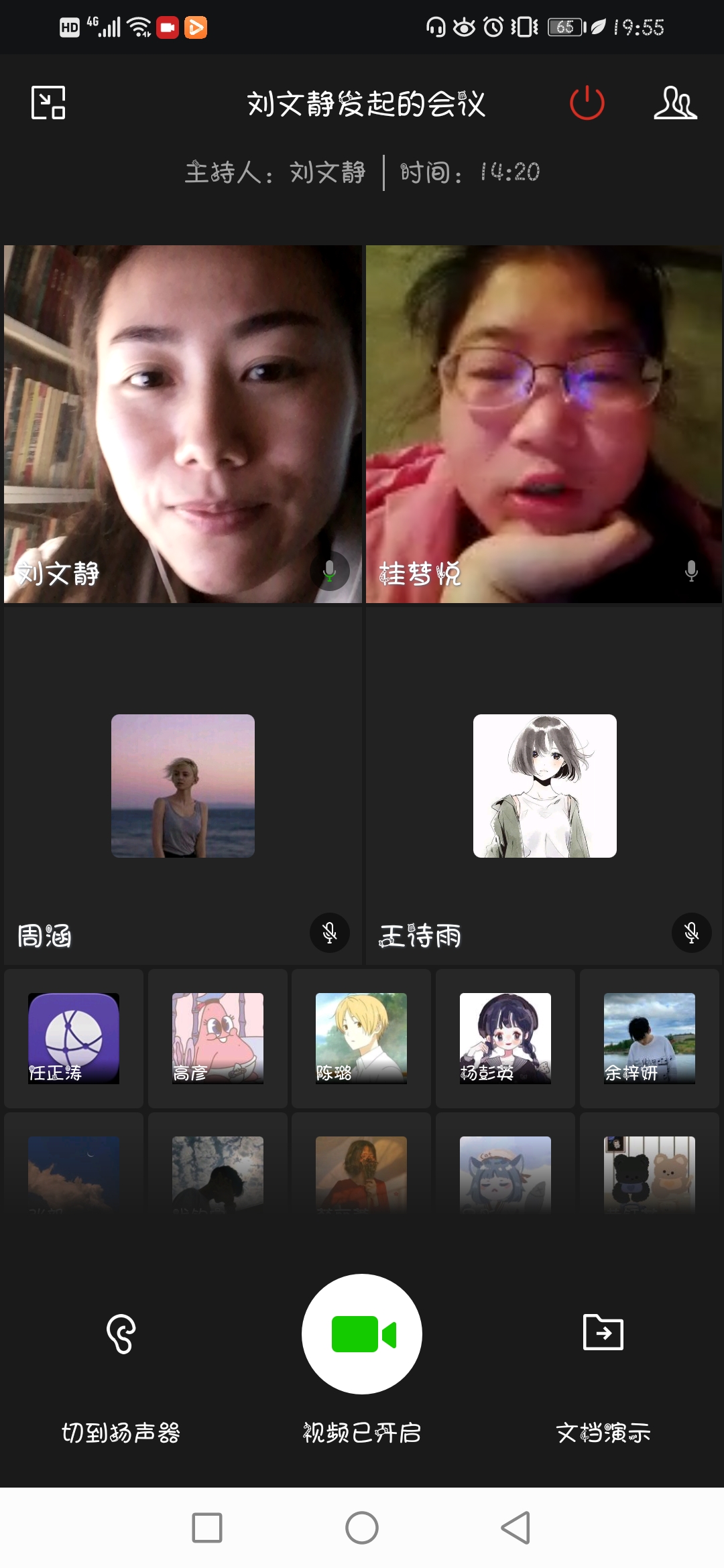
Task: Tap the muted mic on 周涵's tile
Action: (x=329, y=933)
